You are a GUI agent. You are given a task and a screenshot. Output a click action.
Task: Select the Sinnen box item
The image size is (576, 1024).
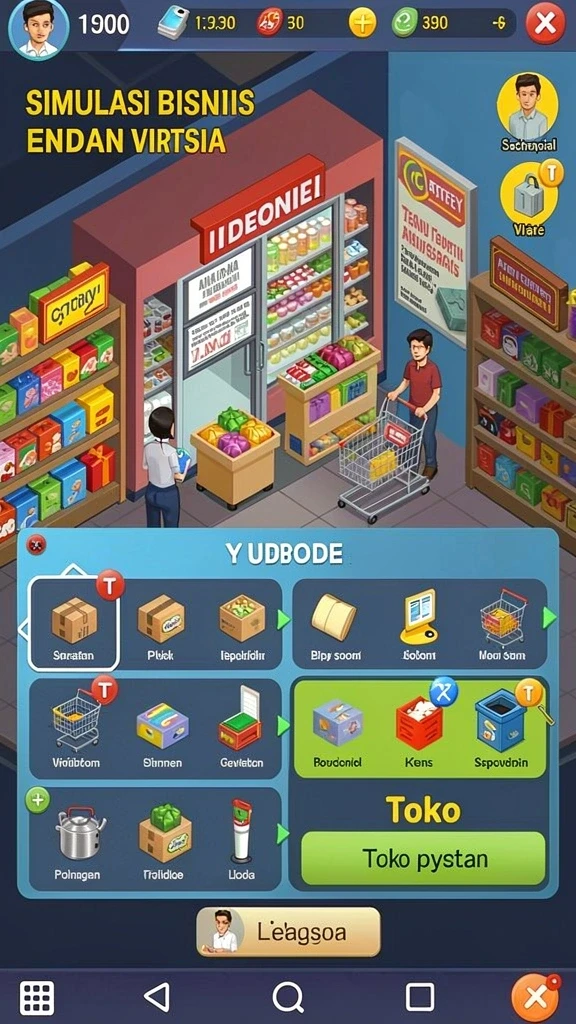click(162, 731)
